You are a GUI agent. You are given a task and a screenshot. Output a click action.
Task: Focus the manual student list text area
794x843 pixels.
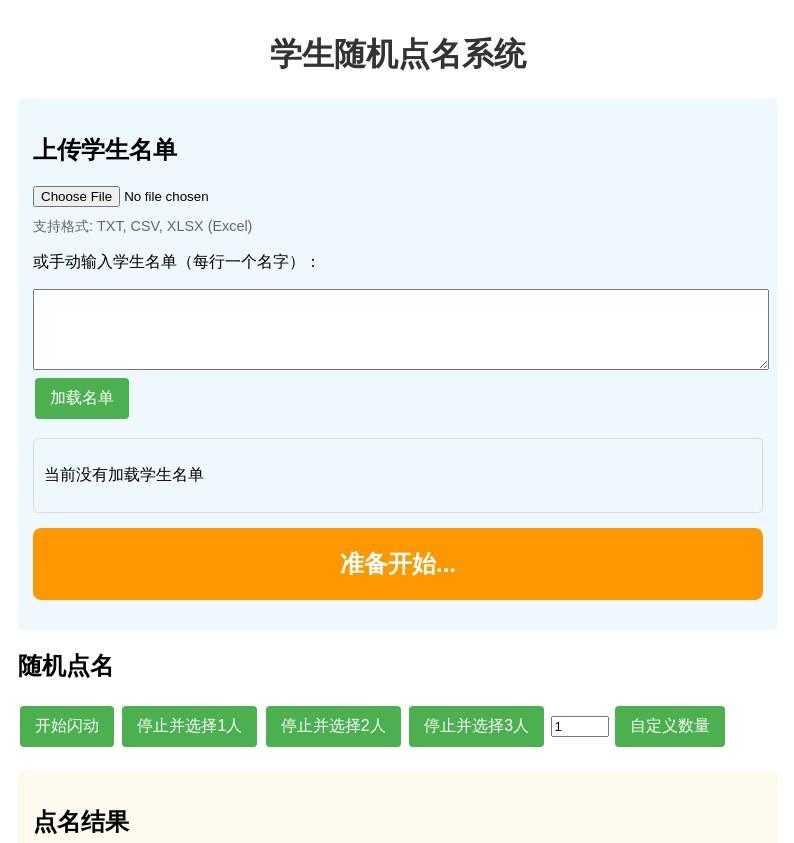pyautogui.click(x=400, y=329)
